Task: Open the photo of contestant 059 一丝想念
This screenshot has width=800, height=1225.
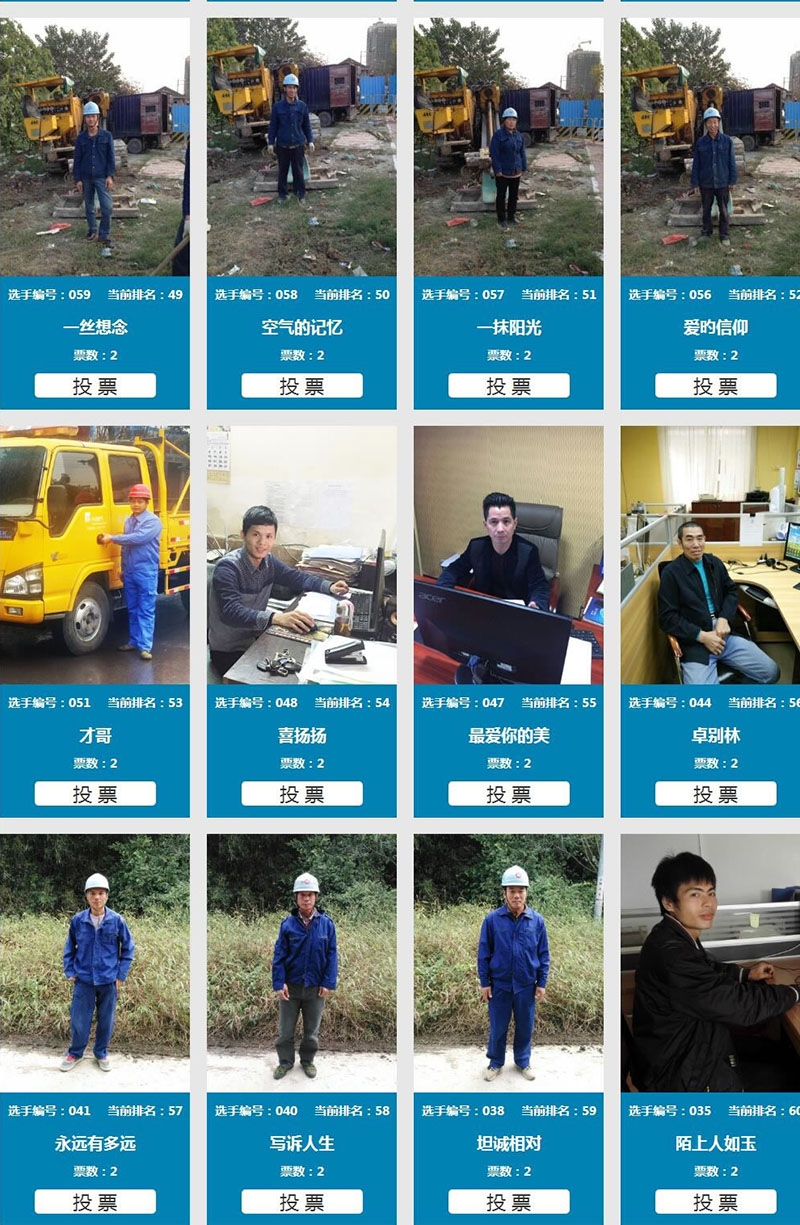Action: (95, 147)
